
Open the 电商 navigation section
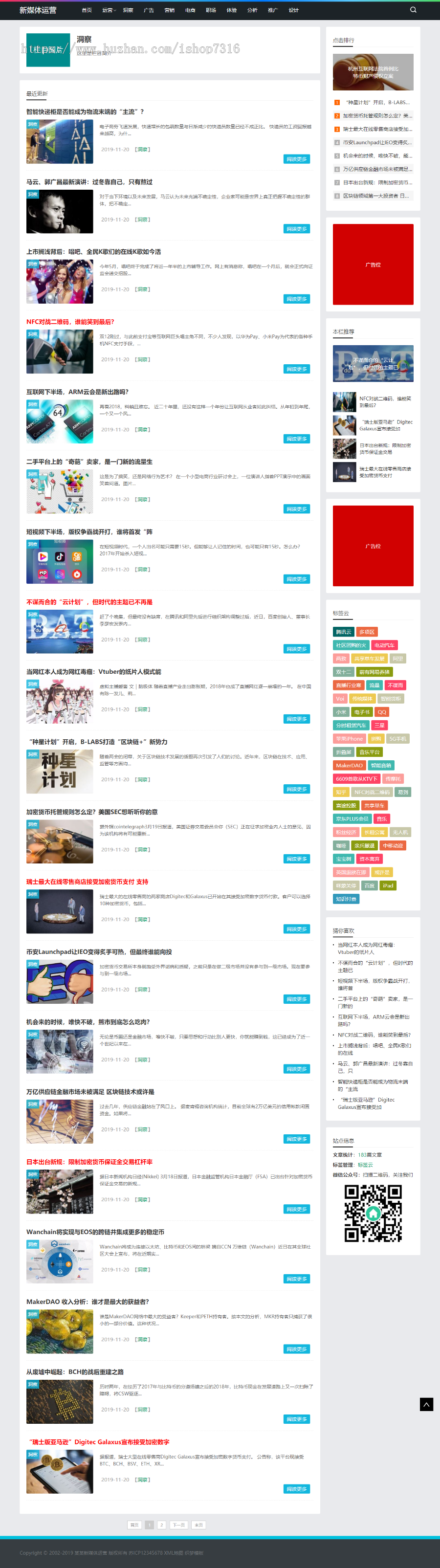click(190, 10)
